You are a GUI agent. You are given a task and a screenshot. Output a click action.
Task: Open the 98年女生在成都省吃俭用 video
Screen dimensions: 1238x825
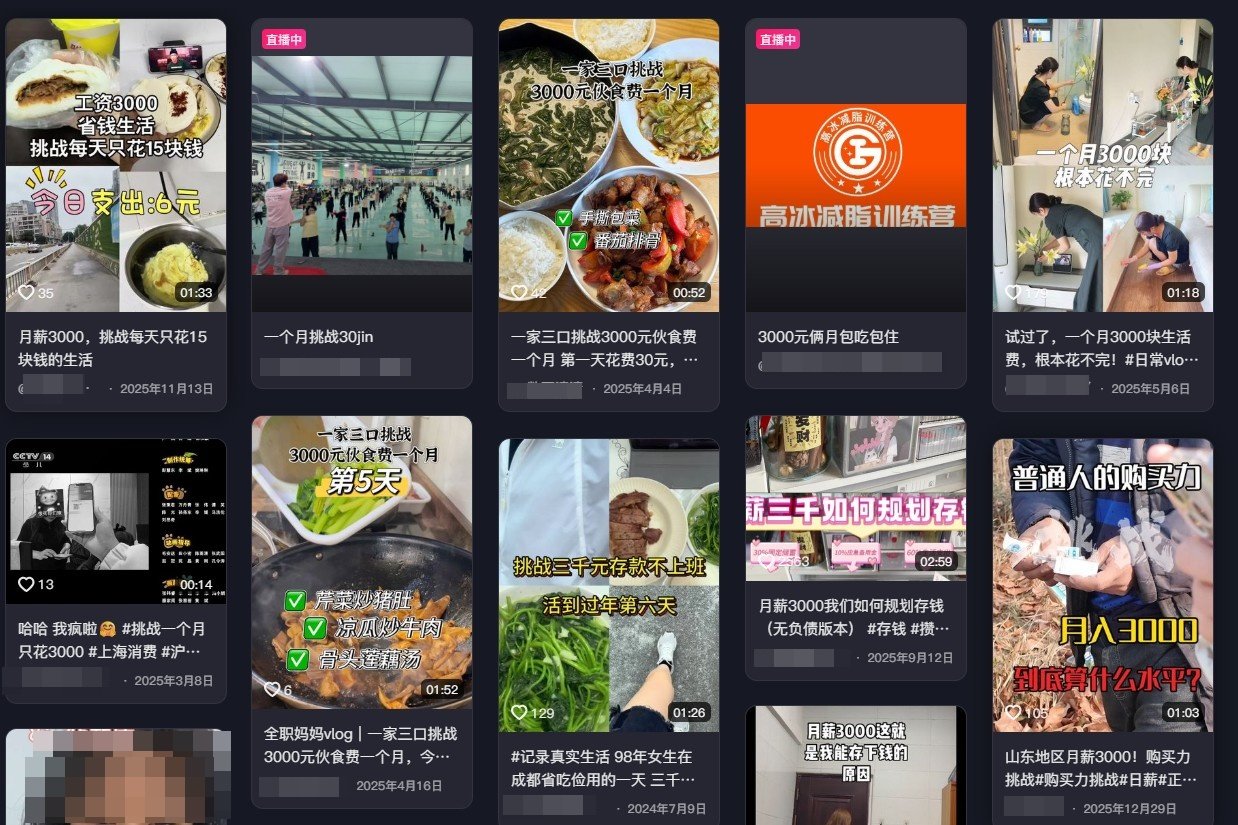coord(608,586)
